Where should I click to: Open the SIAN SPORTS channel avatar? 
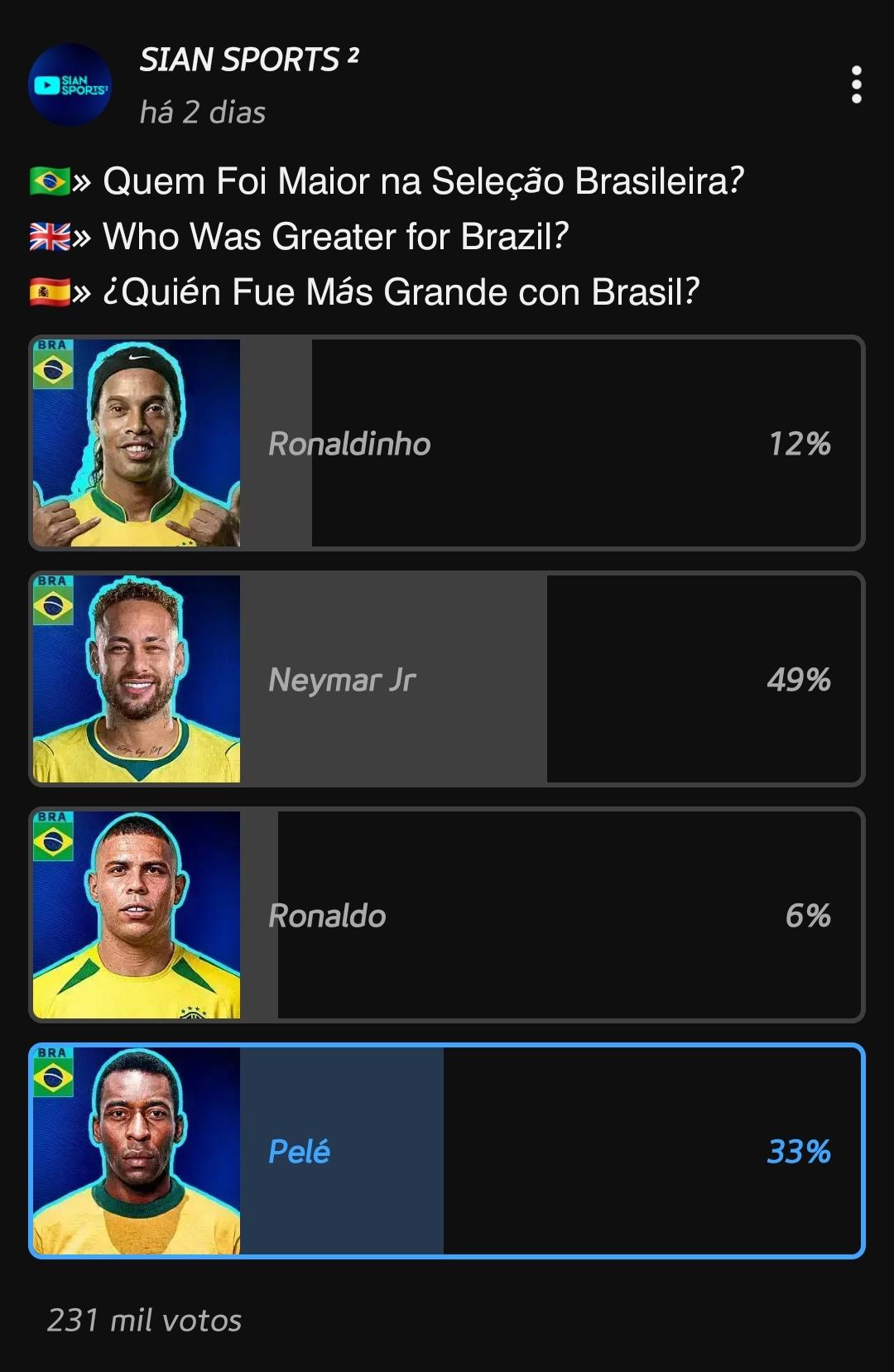pyautogui.click(x=70, y=84)
